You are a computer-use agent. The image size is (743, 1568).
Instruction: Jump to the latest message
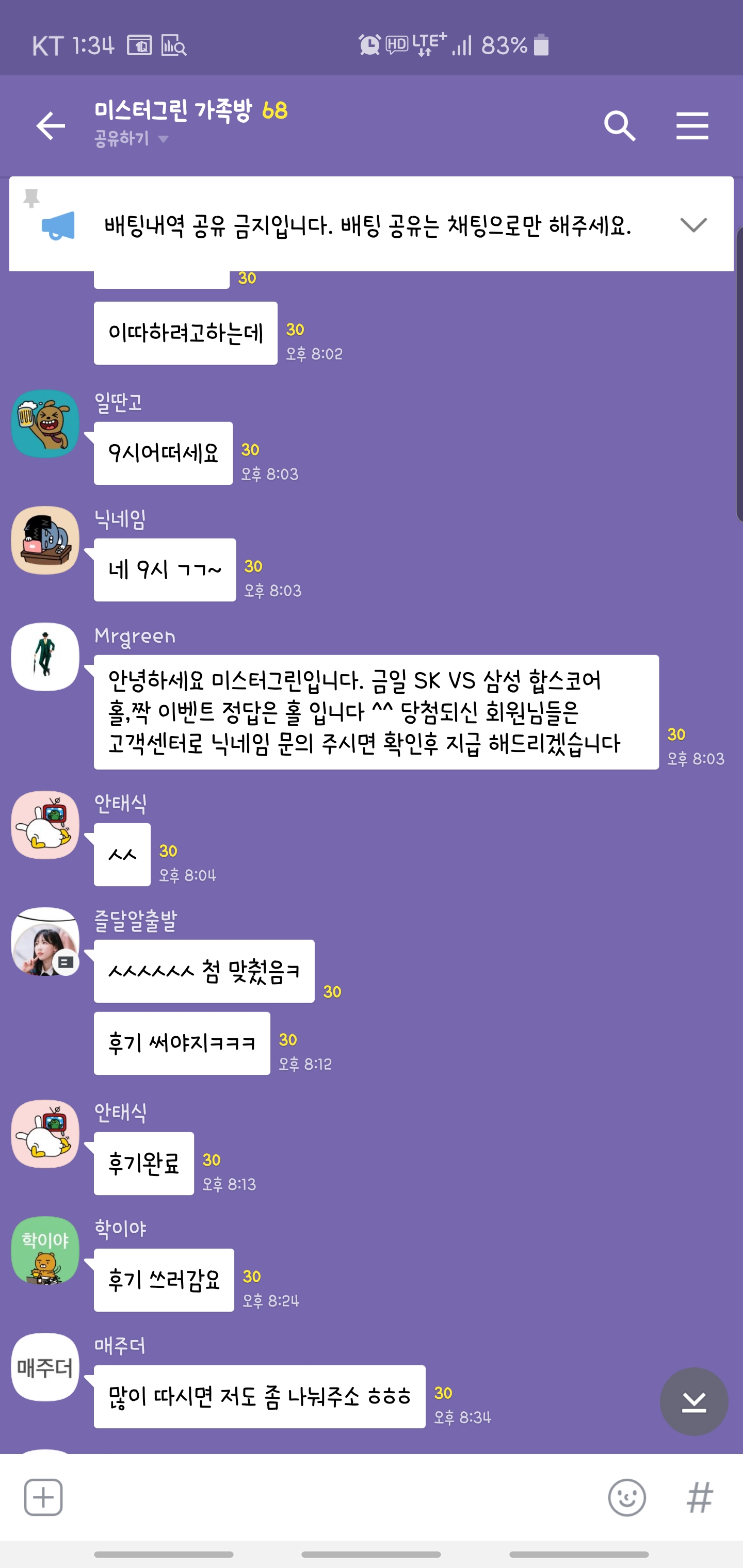pos(693,1402)
